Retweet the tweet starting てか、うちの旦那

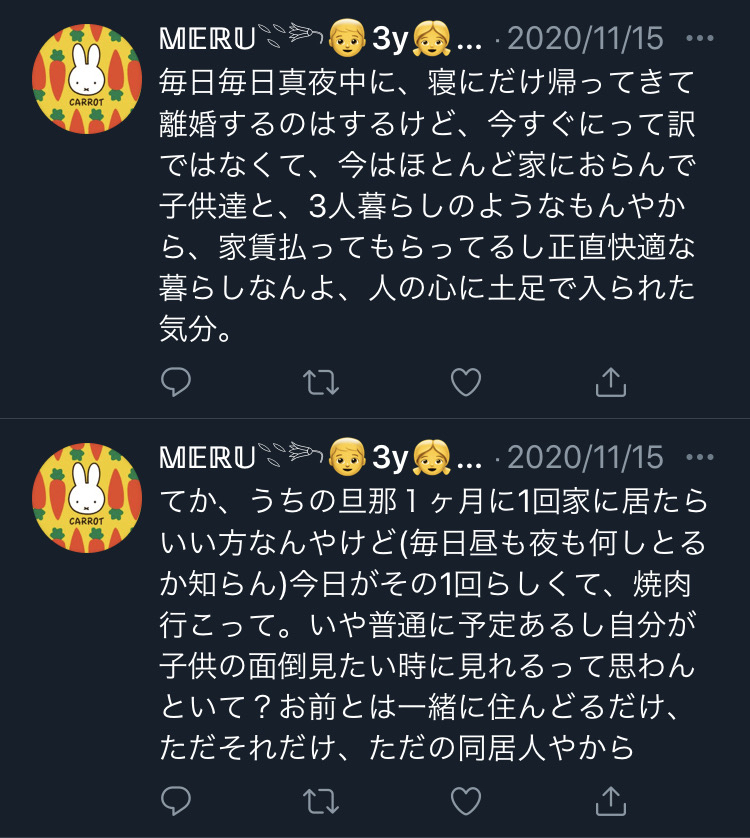pyautogui.click(x=321, y=800)
